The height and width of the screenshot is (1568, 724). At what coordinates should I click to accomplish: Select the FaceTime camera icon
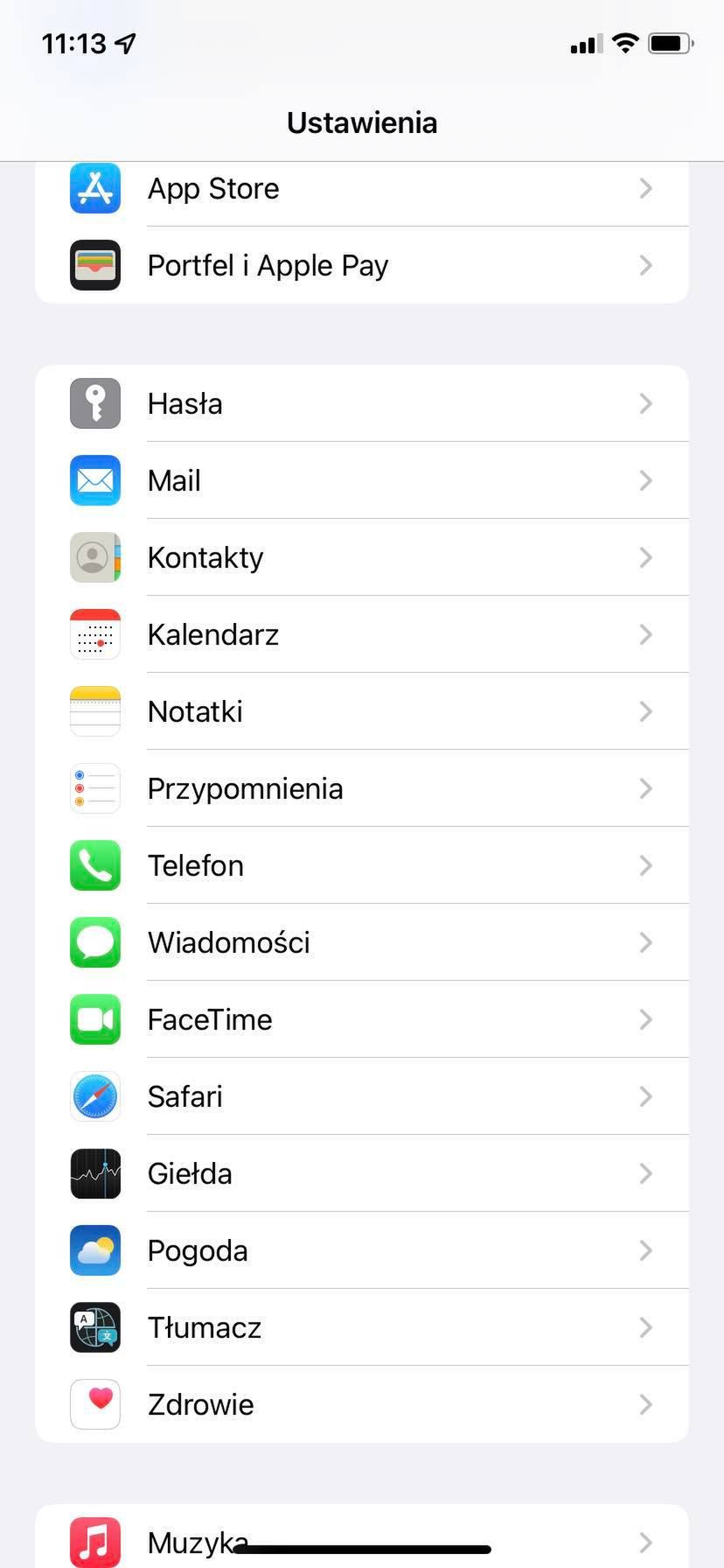click(x=94, y=1019)
